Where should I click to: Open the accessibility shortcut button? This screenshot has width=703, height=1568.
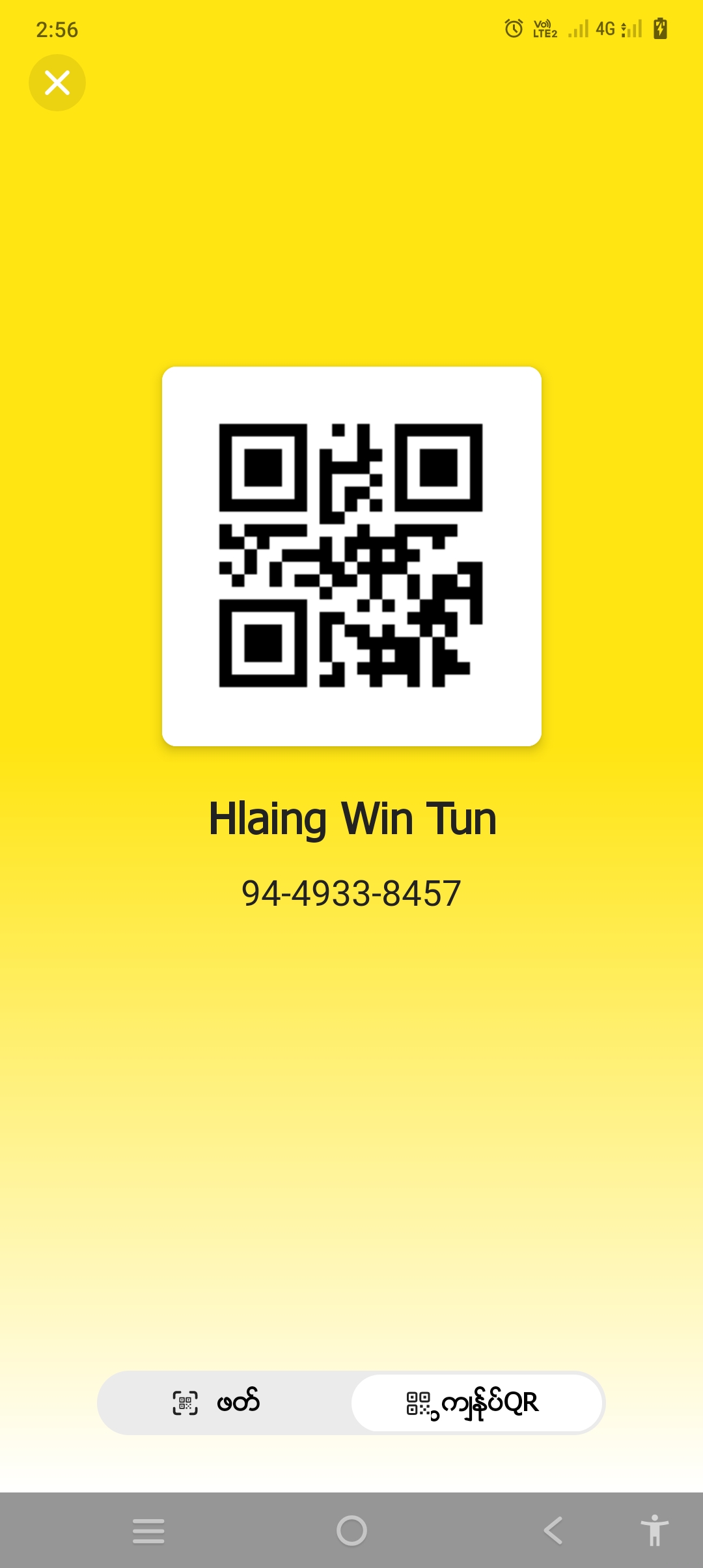pyautogui.click(x=654, y=1530)
